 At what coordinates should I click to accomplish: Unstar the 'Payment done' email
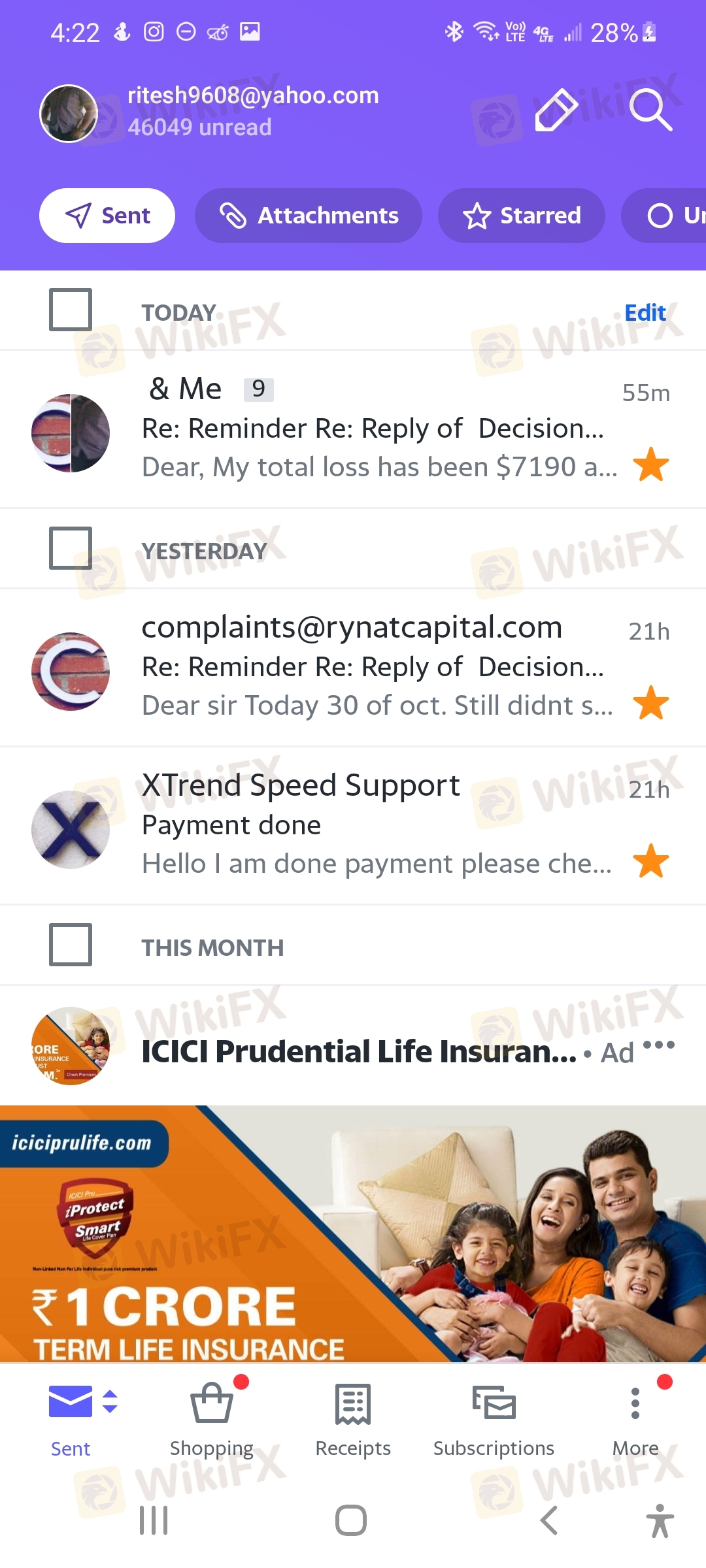point(651,861)
